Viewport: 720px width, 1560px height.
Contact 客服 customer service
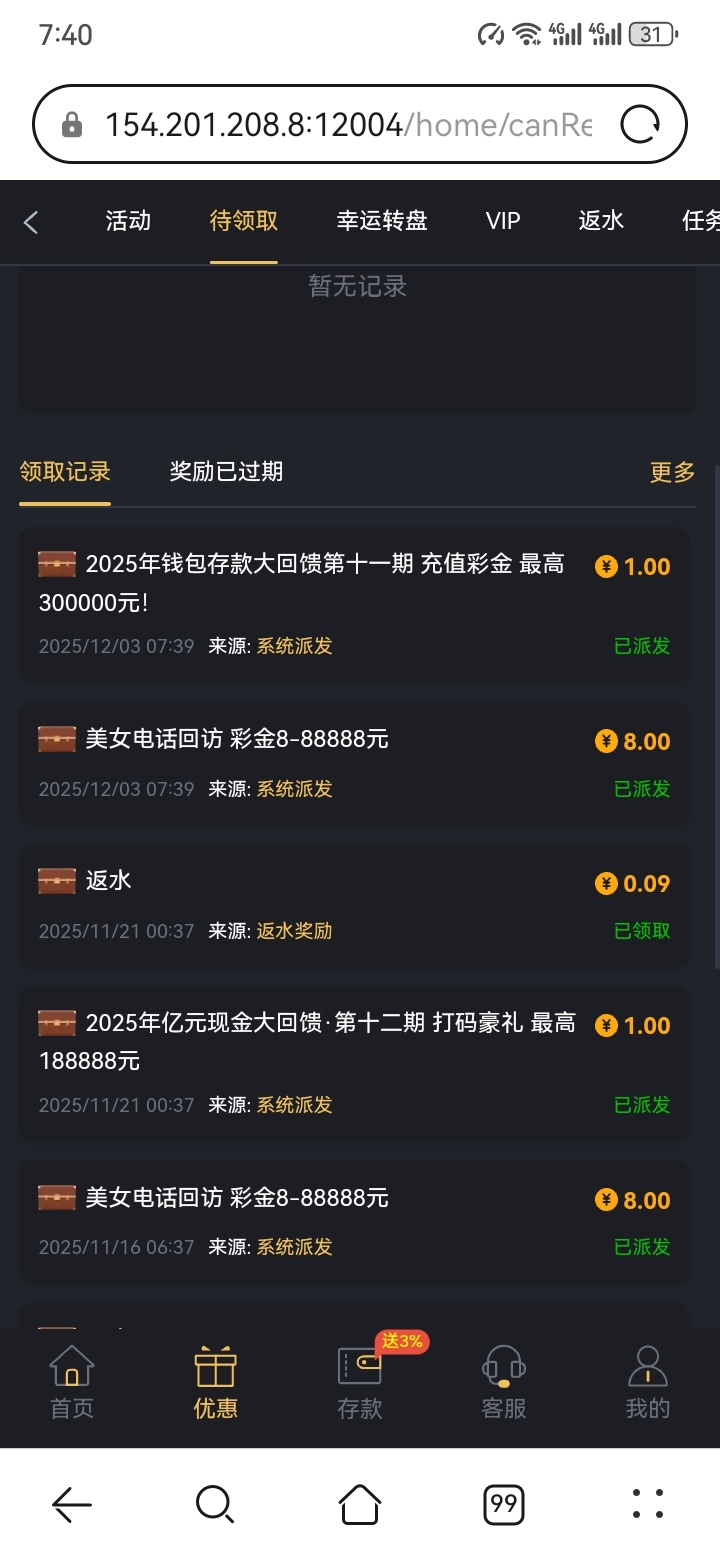504,1383
